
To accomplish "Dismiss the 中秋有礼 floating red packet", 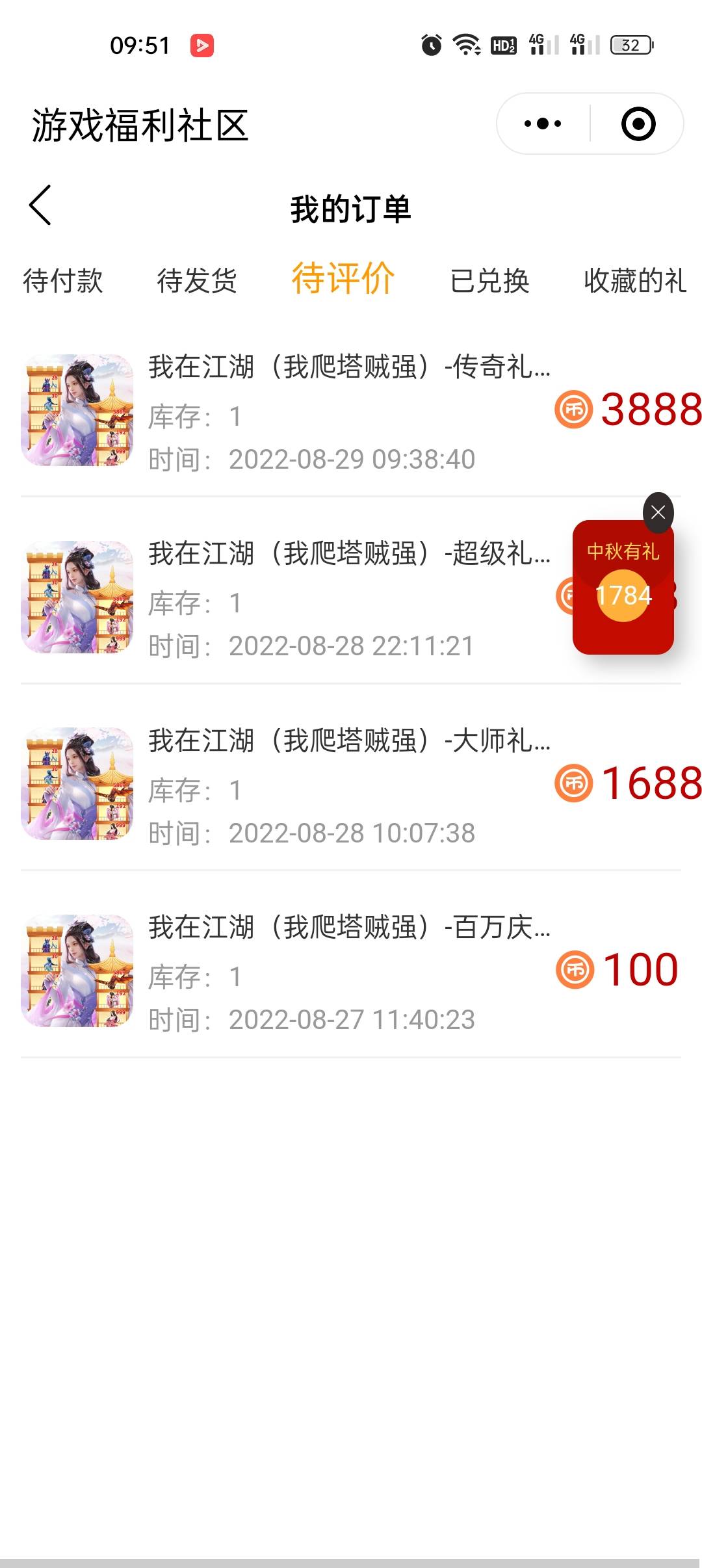I will (x=658, y=512).
